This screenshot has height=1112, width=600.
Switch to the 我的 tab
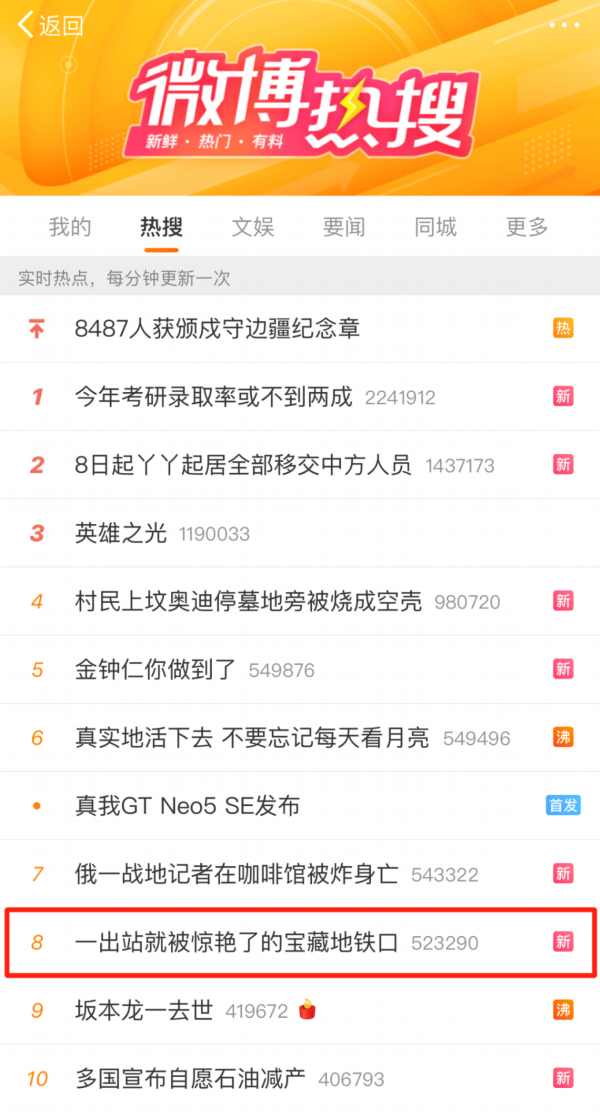click(x=70, y=227)
